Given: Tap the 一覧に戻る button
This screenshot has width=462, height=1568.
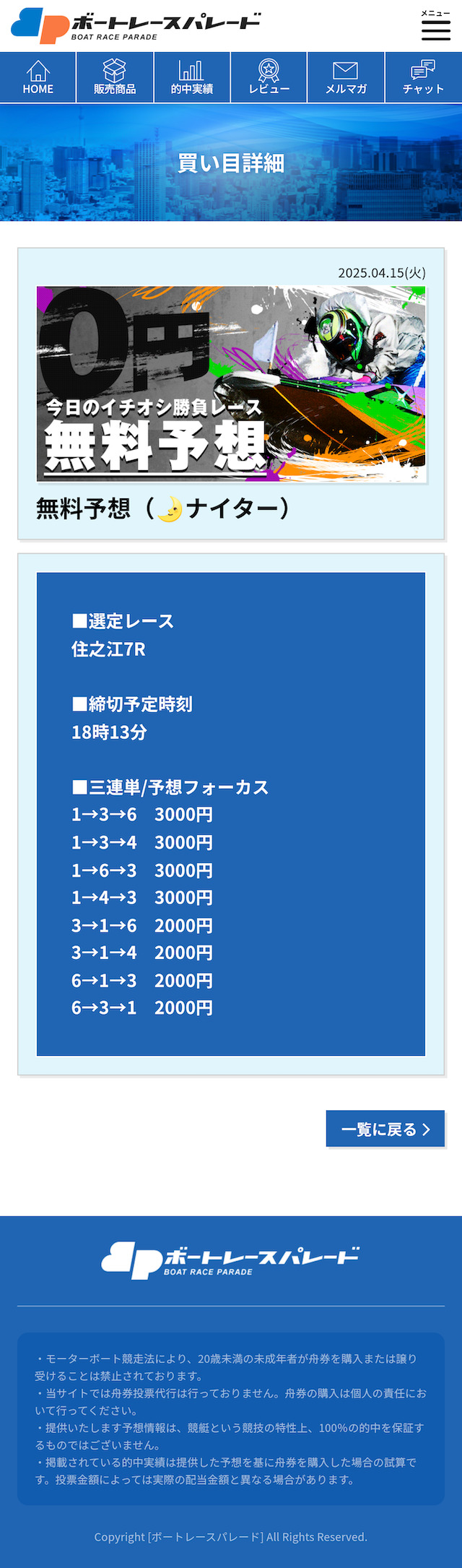Looking at the screenshot, I should click(385, 1129).
